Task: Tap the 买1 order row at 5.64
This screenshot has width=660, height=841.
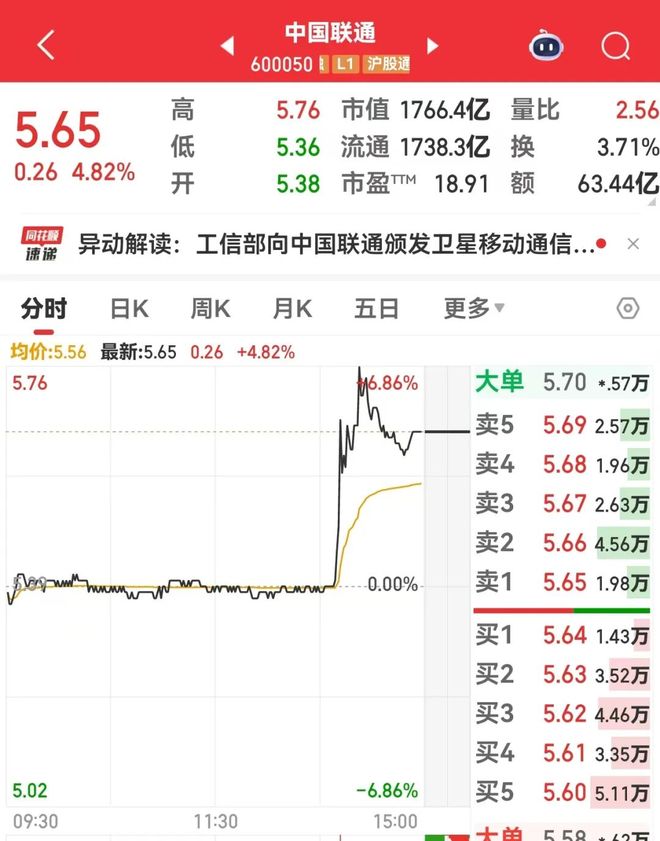Action: click(x=563, y=634)
